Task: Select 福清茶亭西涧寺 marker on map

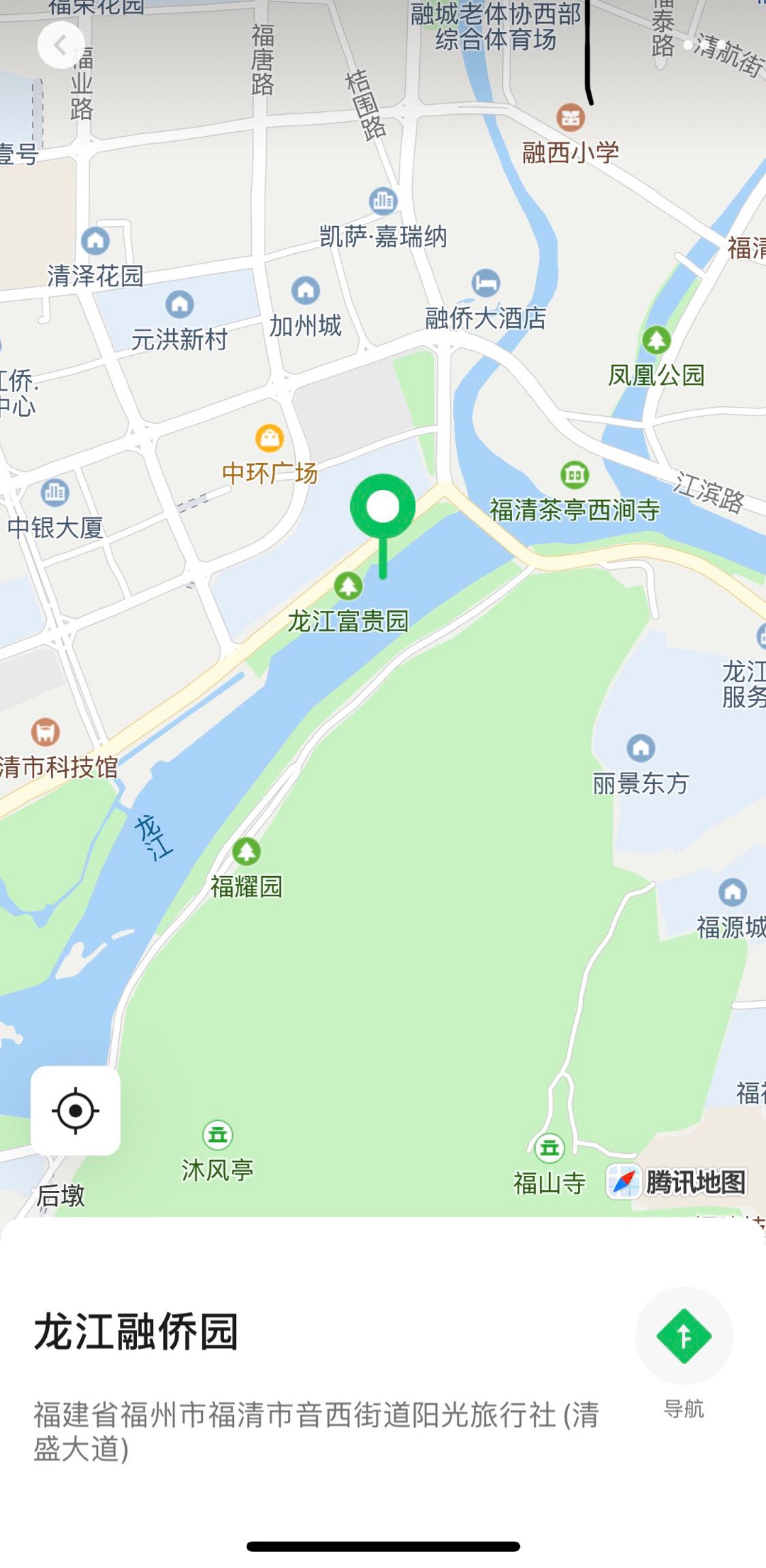Action: pos(574,475)
